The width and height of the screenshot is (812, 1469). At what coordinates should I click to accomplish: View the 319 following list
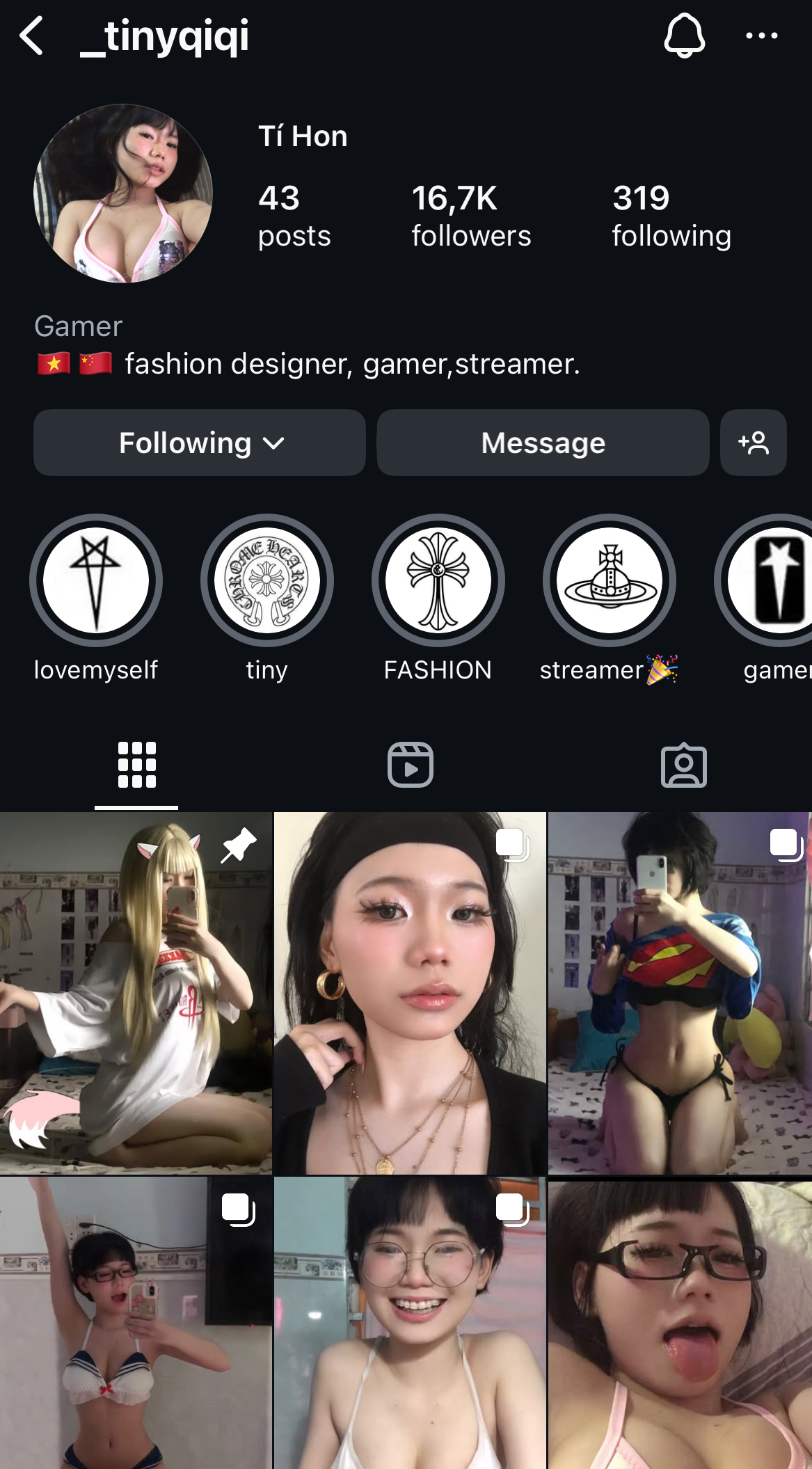671,216
